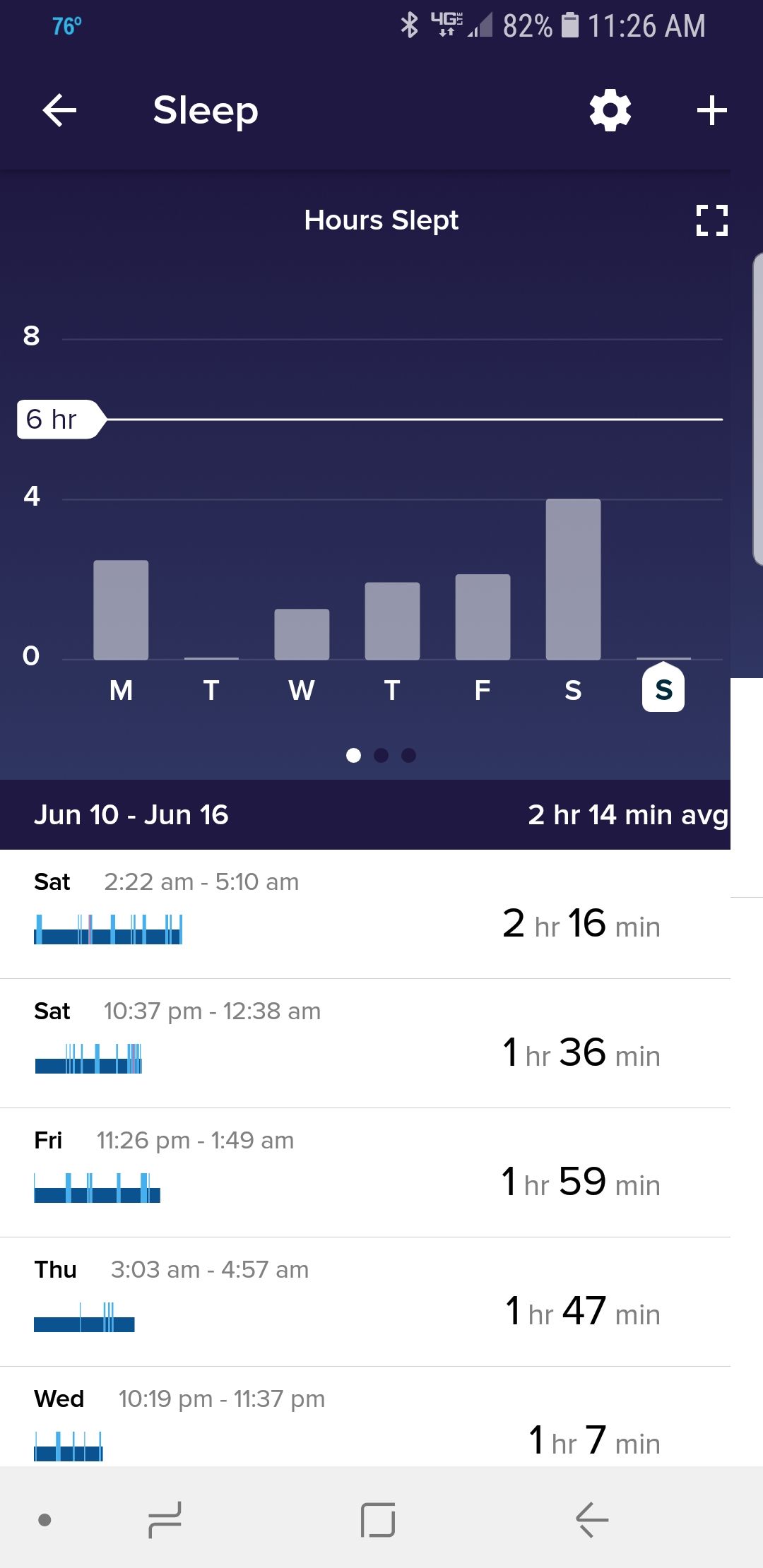Select Saturday's bar in the chart

click(573, 579)
